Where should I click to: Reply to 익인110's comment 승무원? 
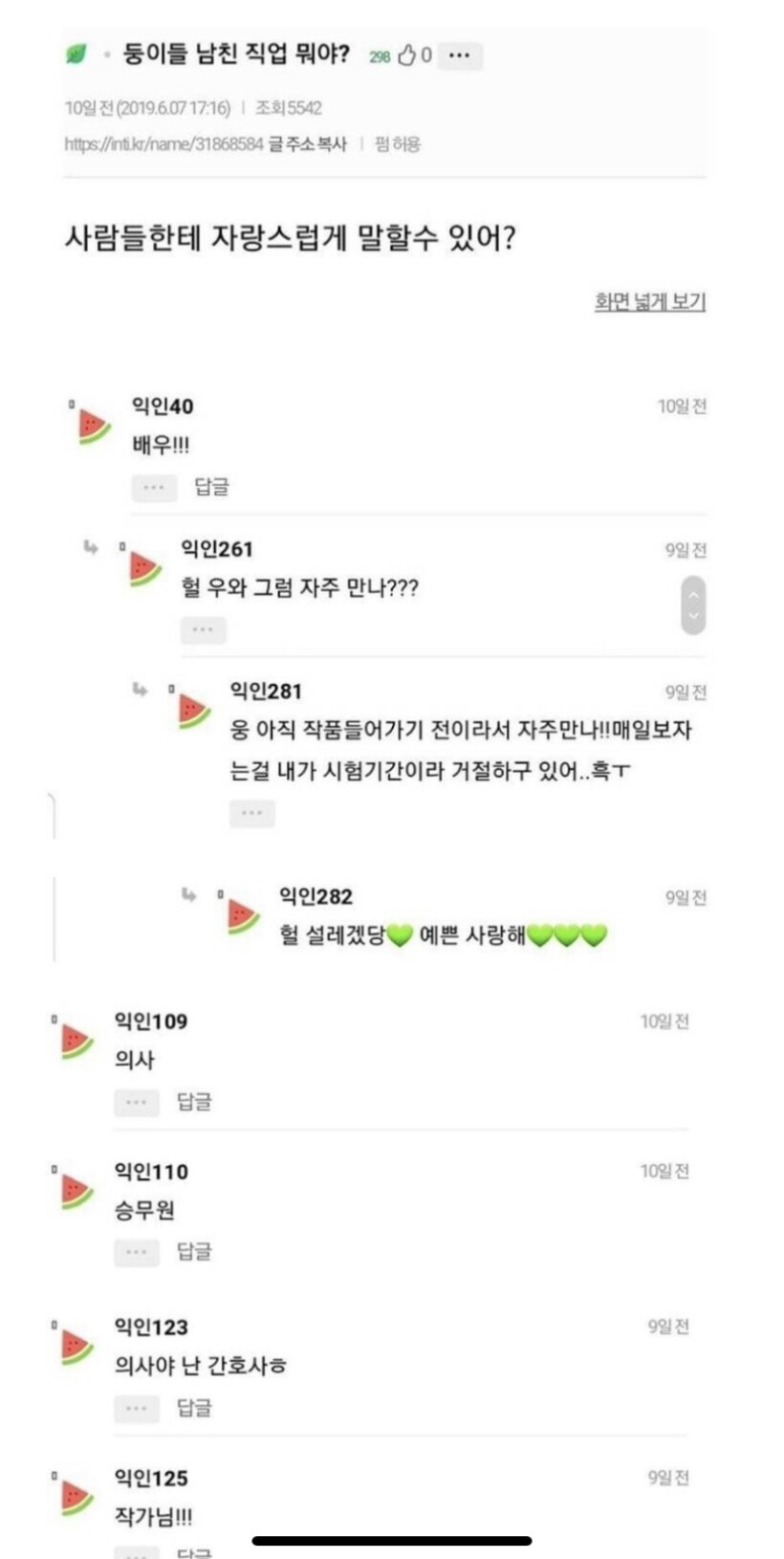(194, 1251)
